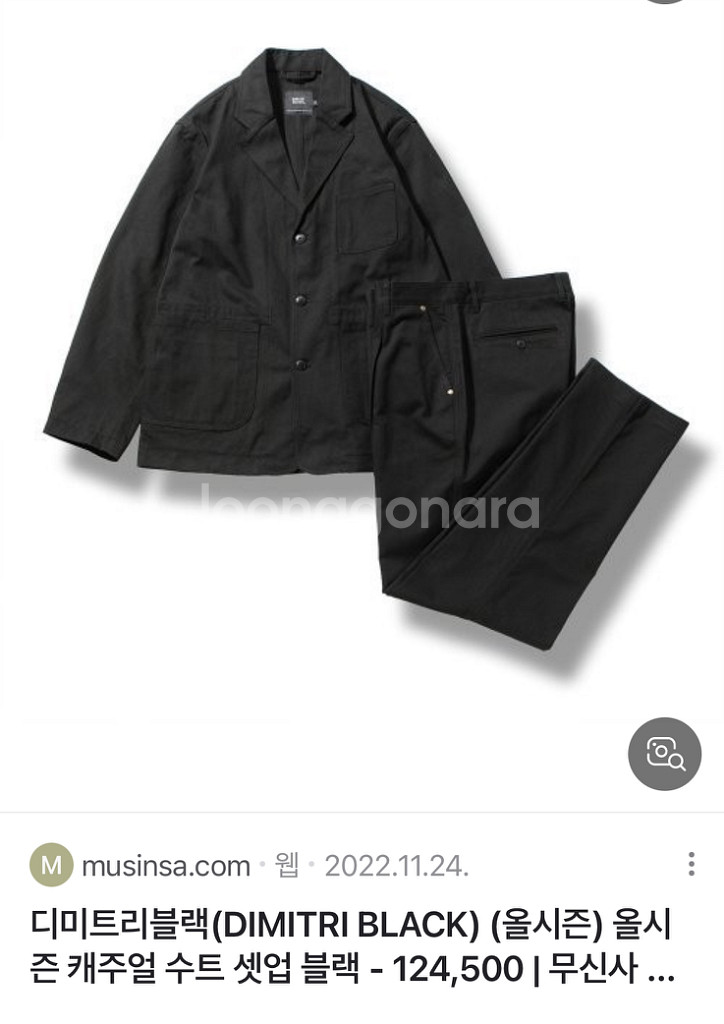Visit the musinsa.com source
Viewport: 724px width, 1024px height.
click(165, 866)
